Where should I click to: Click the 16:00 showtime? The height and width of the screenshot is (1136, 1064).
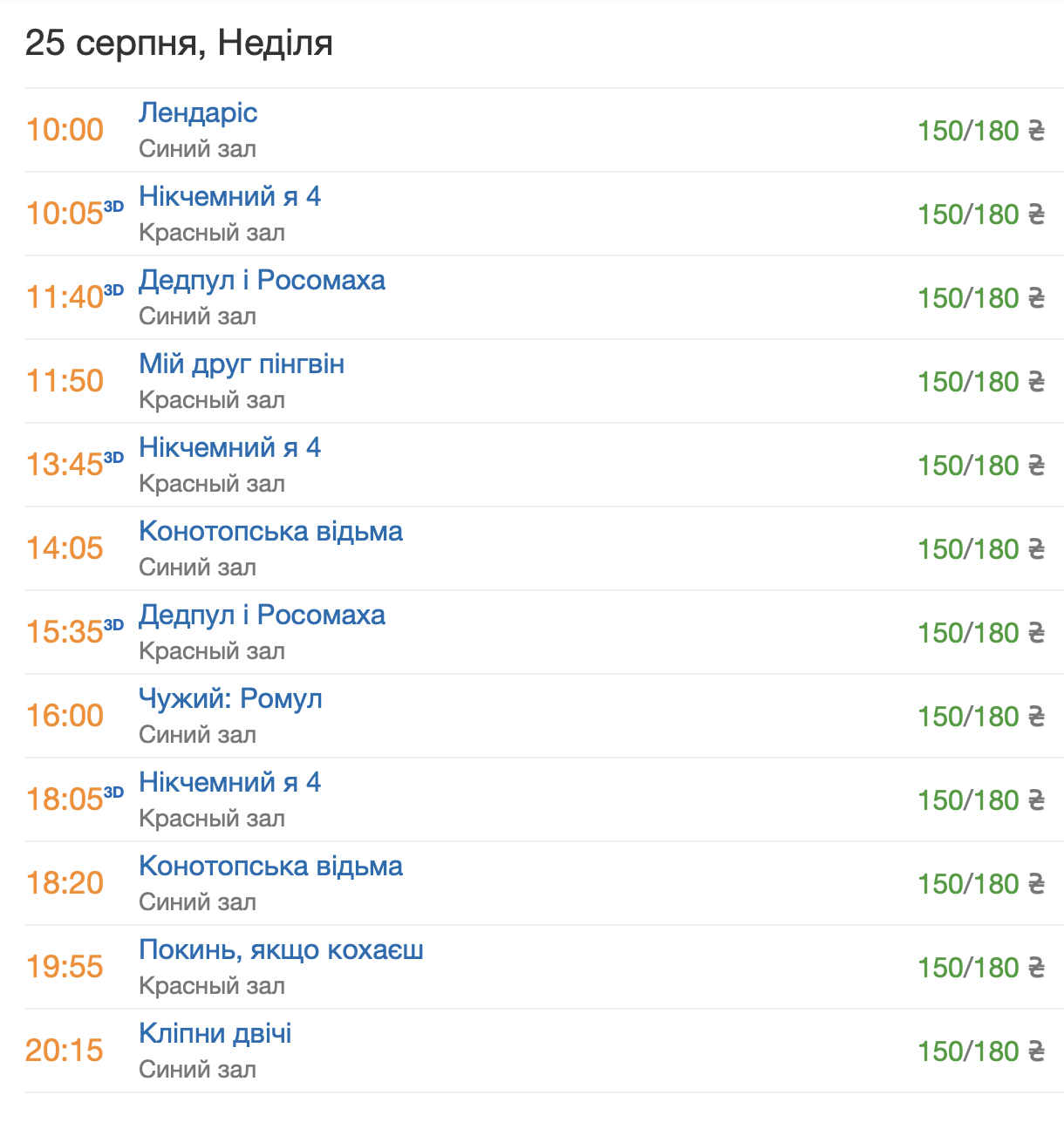(64, 715)
